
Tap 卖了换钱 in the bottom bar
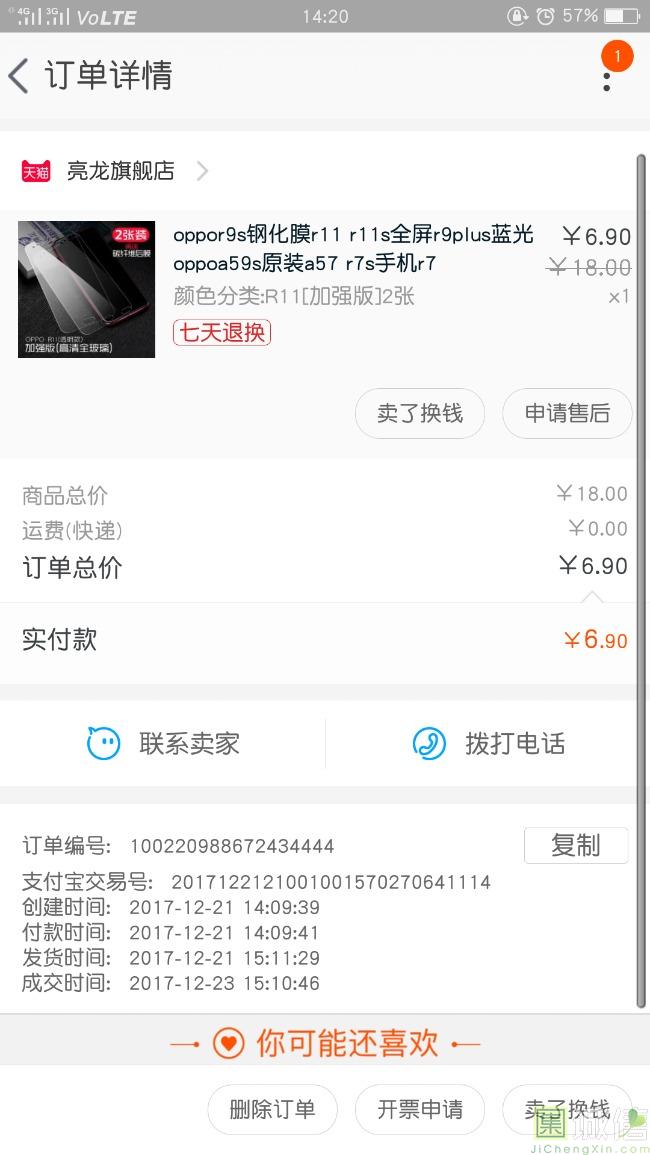pyautogui.click(x=567, y=1109)
